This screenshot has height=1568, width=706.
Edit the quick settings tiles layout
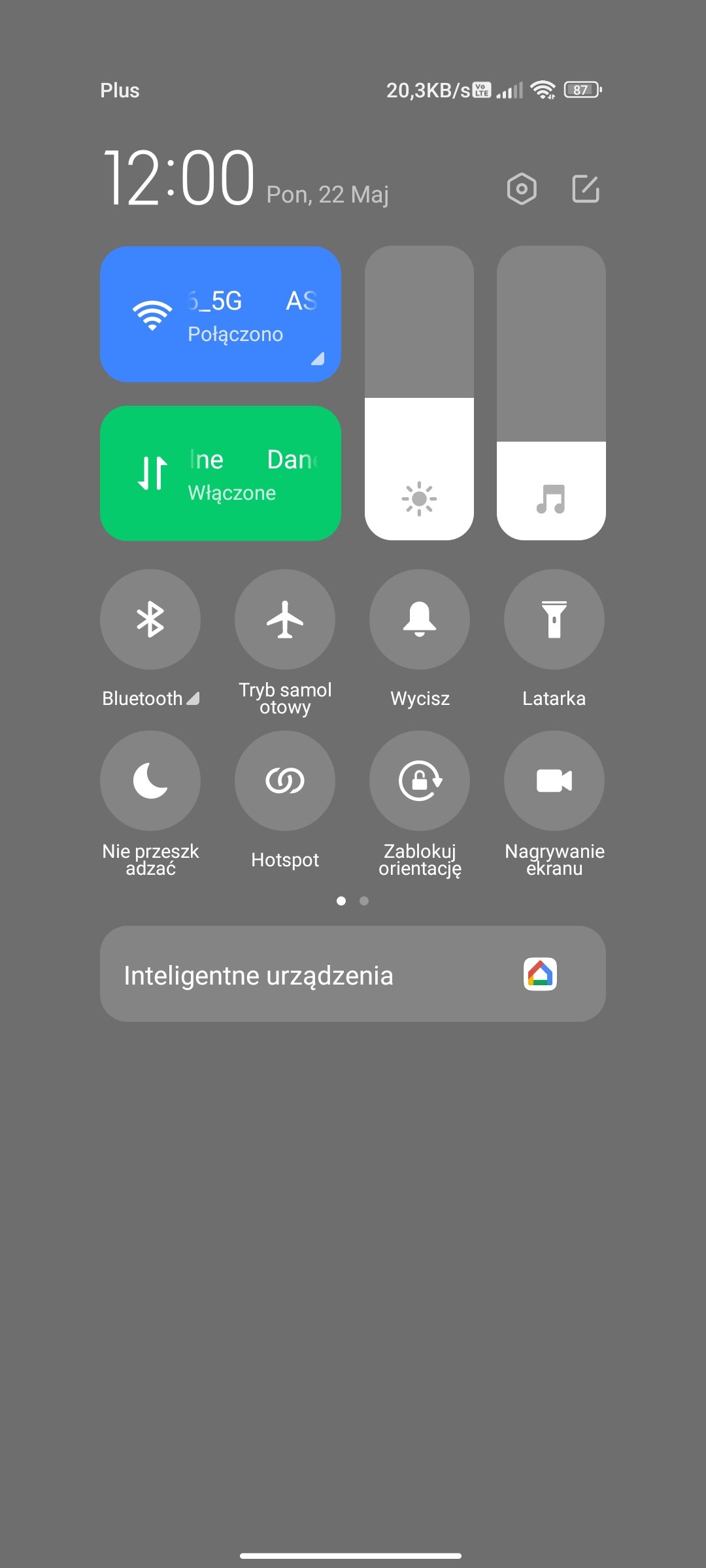tap(586, 189)
